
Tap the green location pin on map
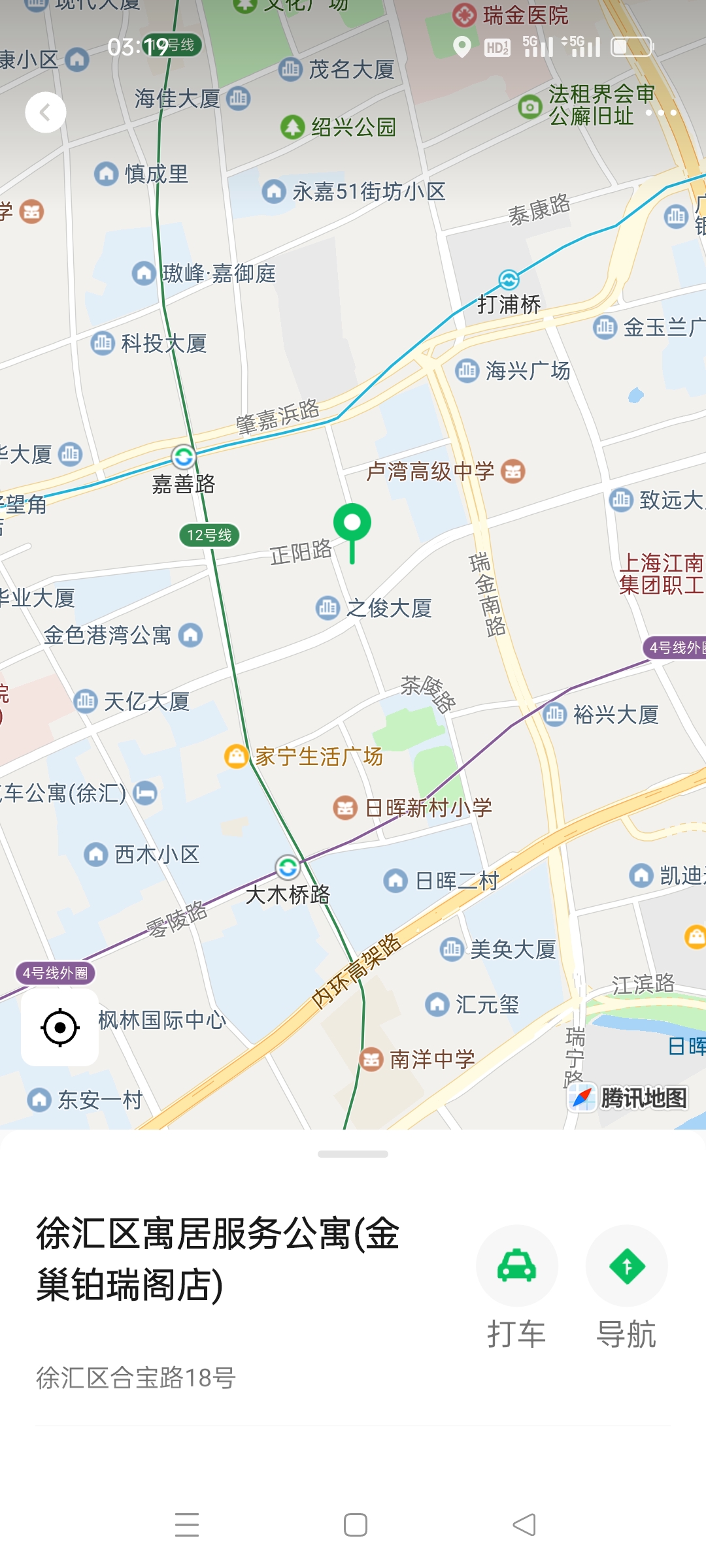tap(352, 525)
